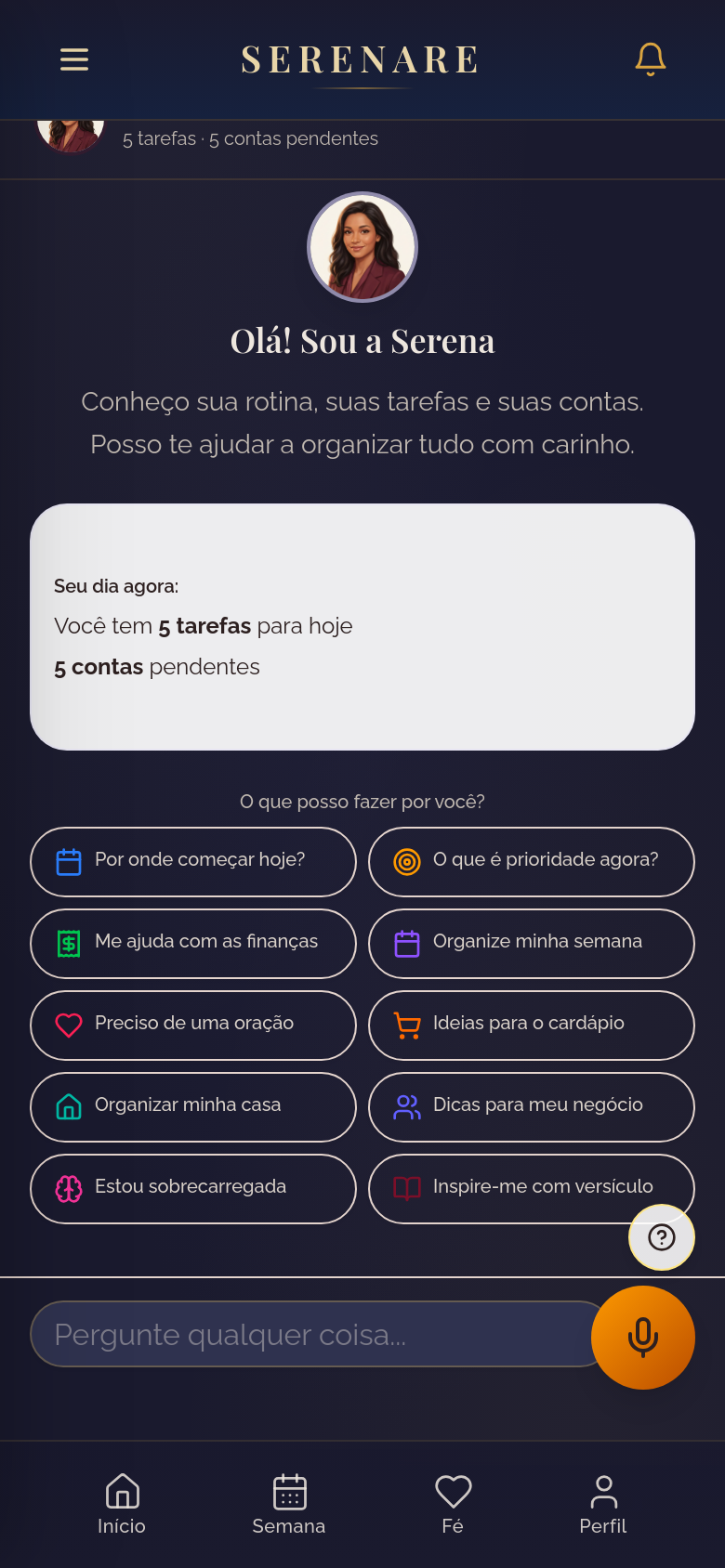Tap 'Dicas para meu negócio'
Image resolution: width=725 pixels, height=1568 pixels.
click(x=532, y=1106)
